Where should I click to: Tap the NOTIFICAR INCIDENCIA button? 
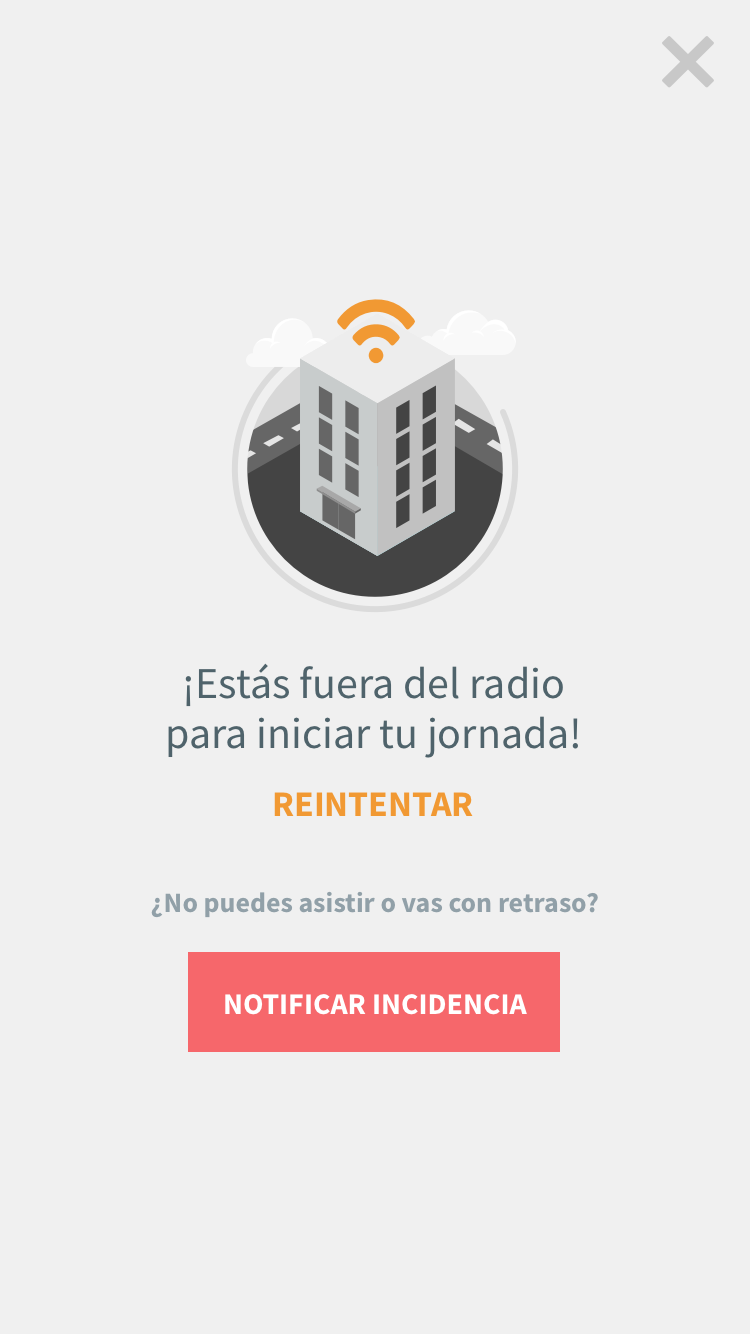(x=374, y=1002)
